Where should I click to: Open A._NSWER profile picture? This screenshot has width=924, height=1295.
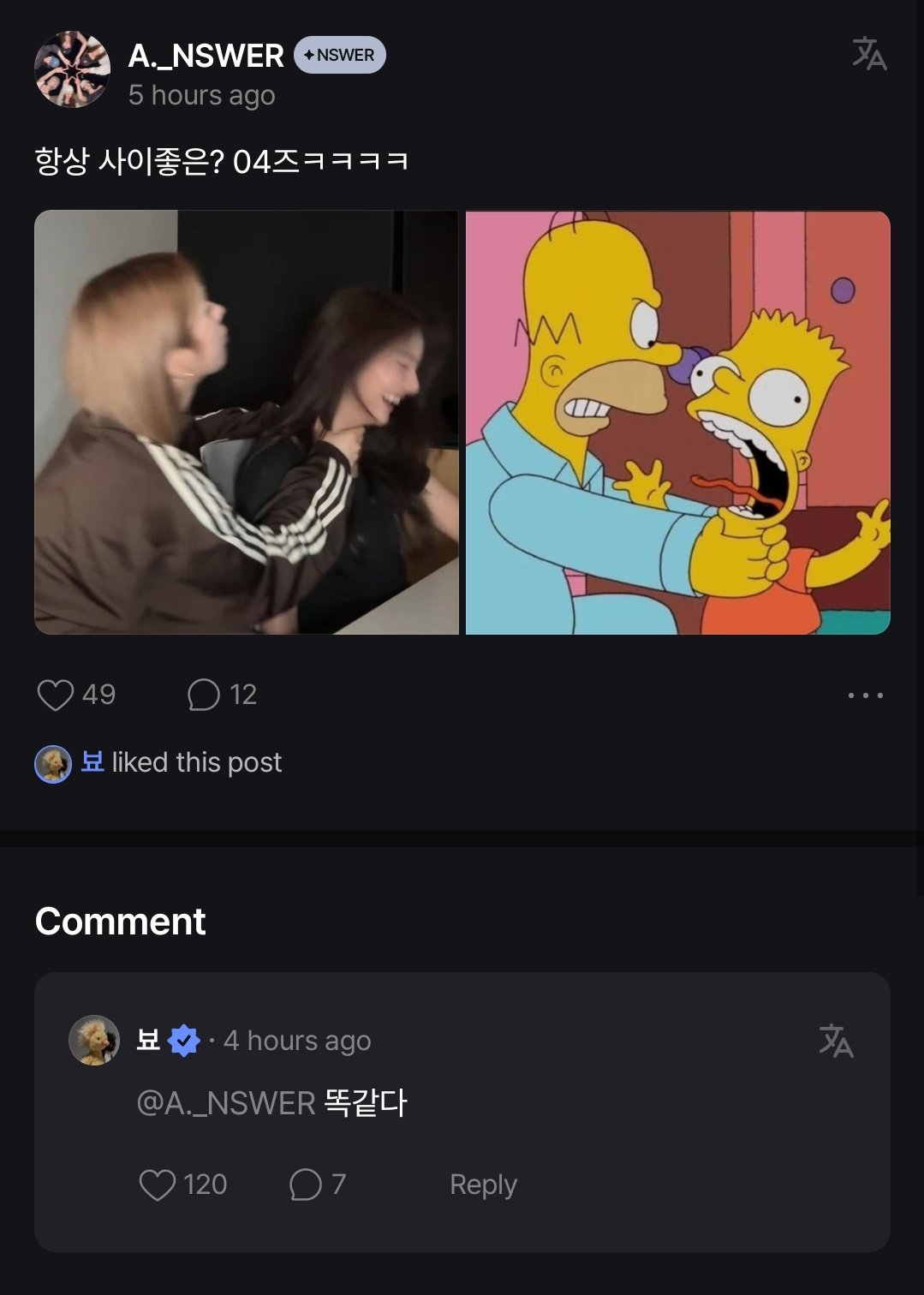(72, 69)
